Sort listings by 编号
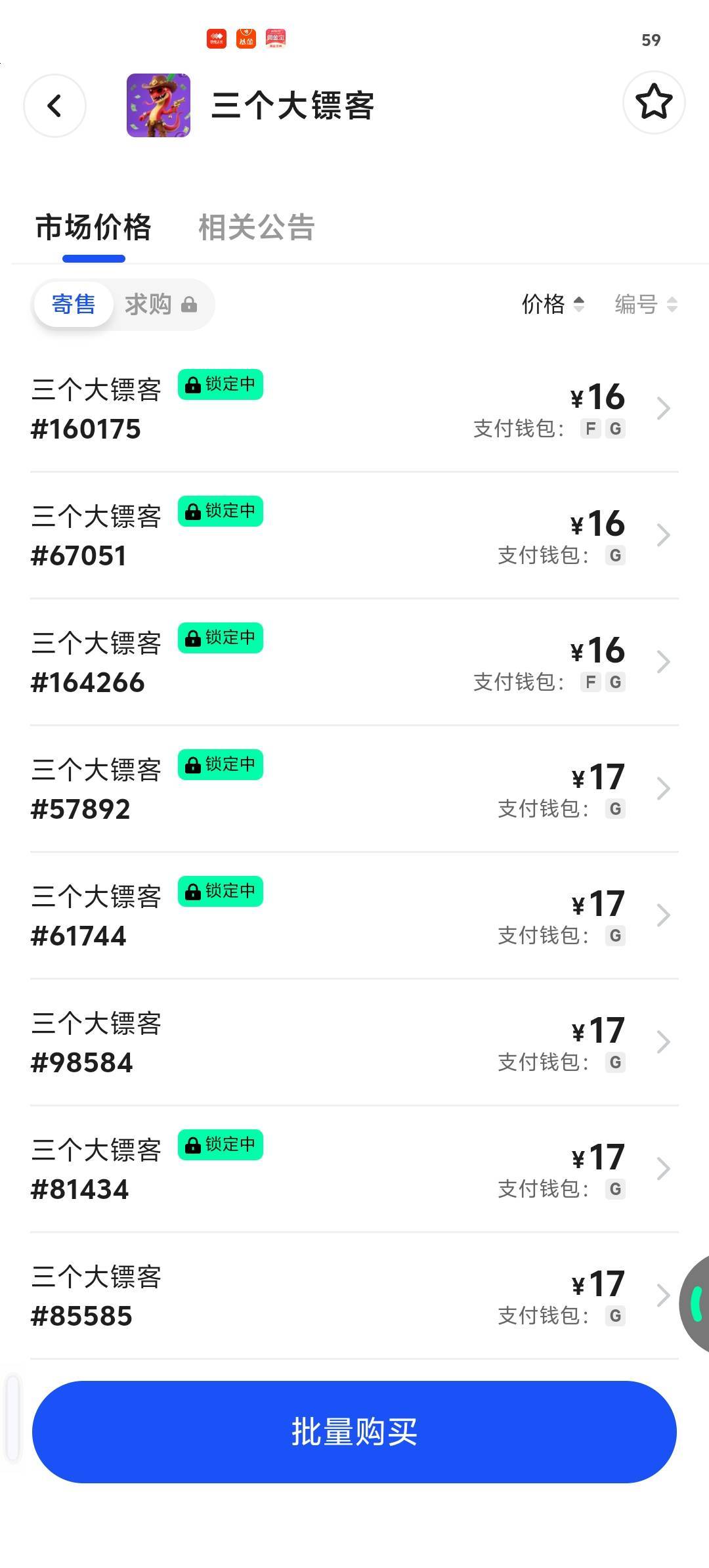 645,304
